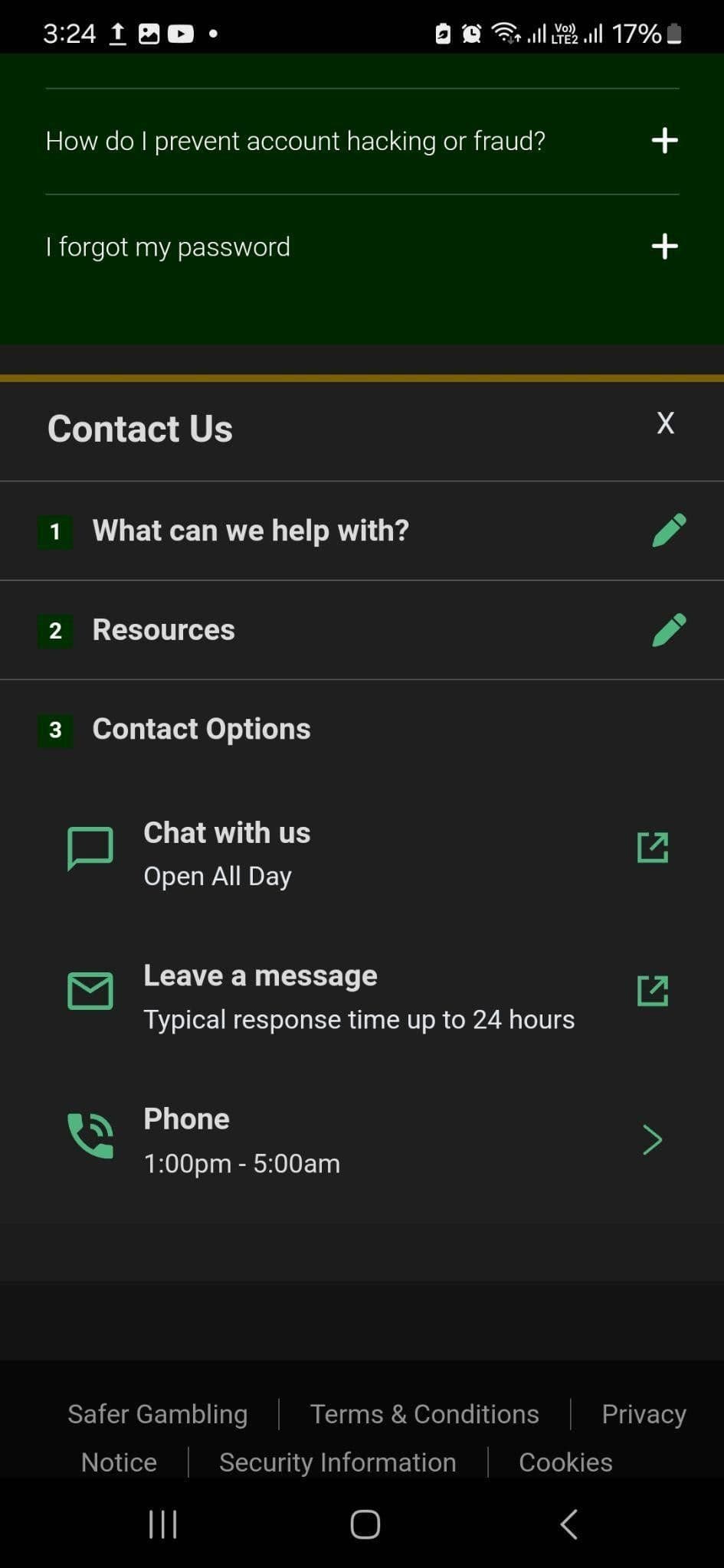Image resolution: width=724 pixels, height=1568 pixels.
Task: View the Privacy Notice
Action: pyautogui.click(x=644, y=1413)
